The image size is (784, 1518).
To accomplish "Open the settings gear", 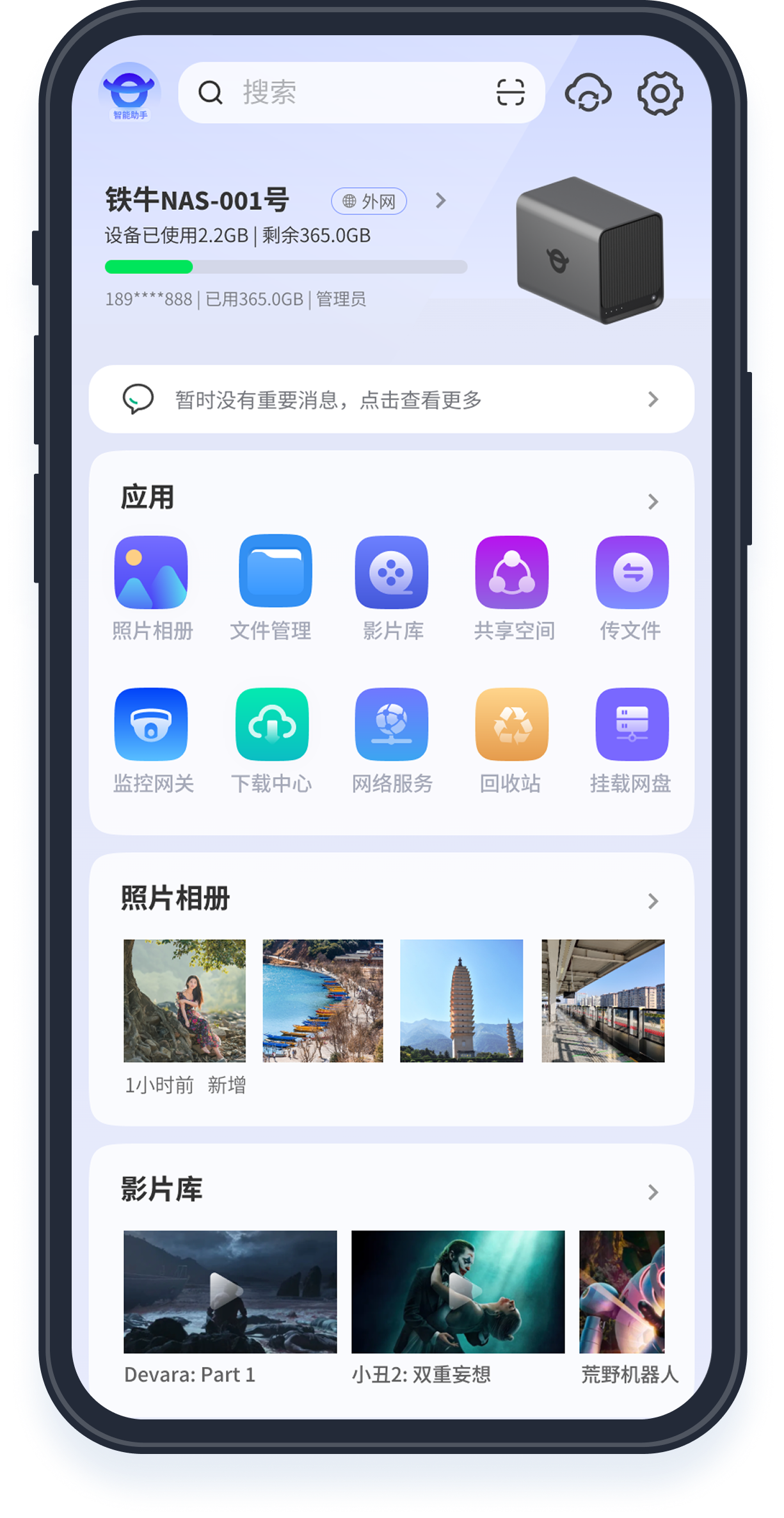I will (660, 93).
